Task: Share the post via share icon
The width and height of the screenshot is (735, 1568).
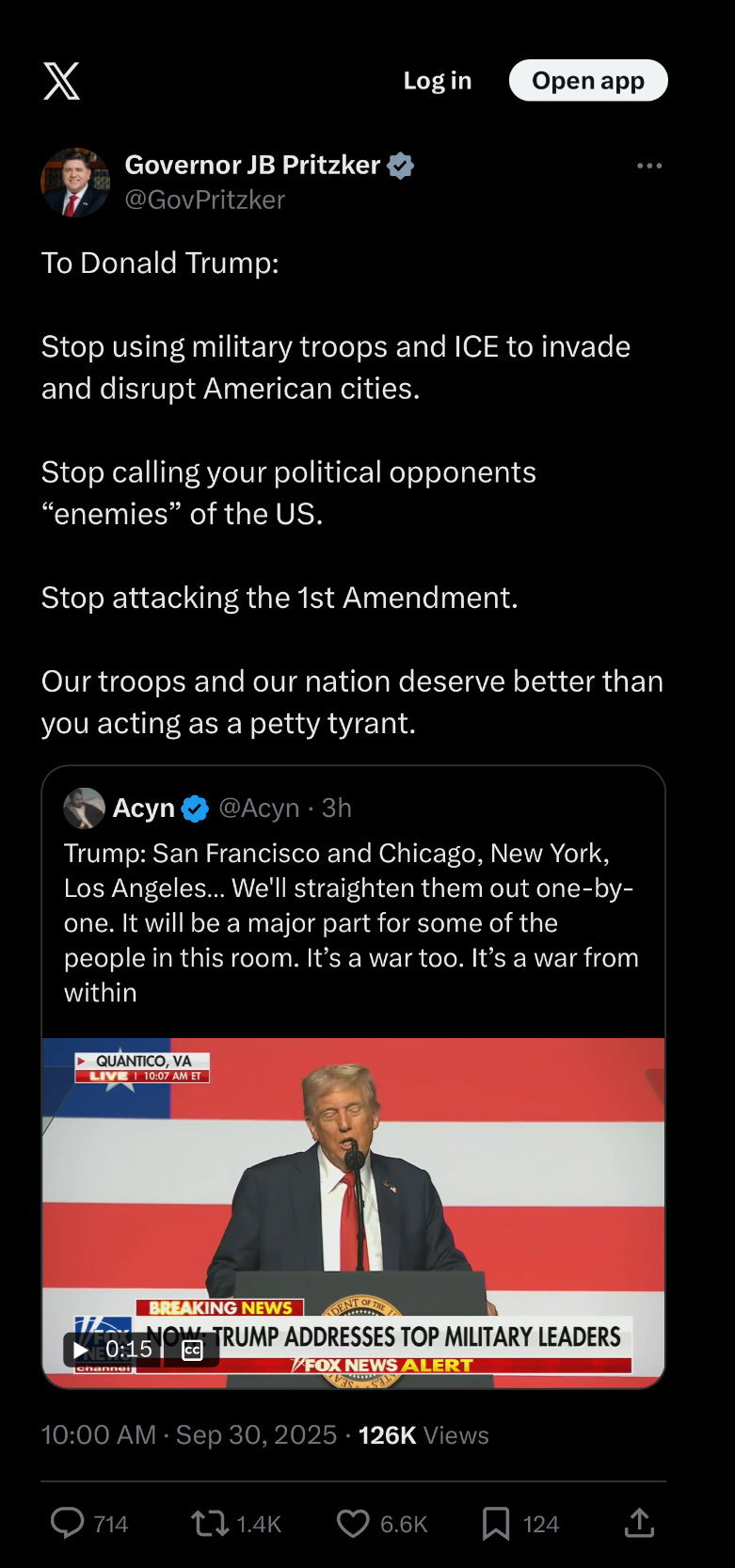Action: (x=639, y=1523)
